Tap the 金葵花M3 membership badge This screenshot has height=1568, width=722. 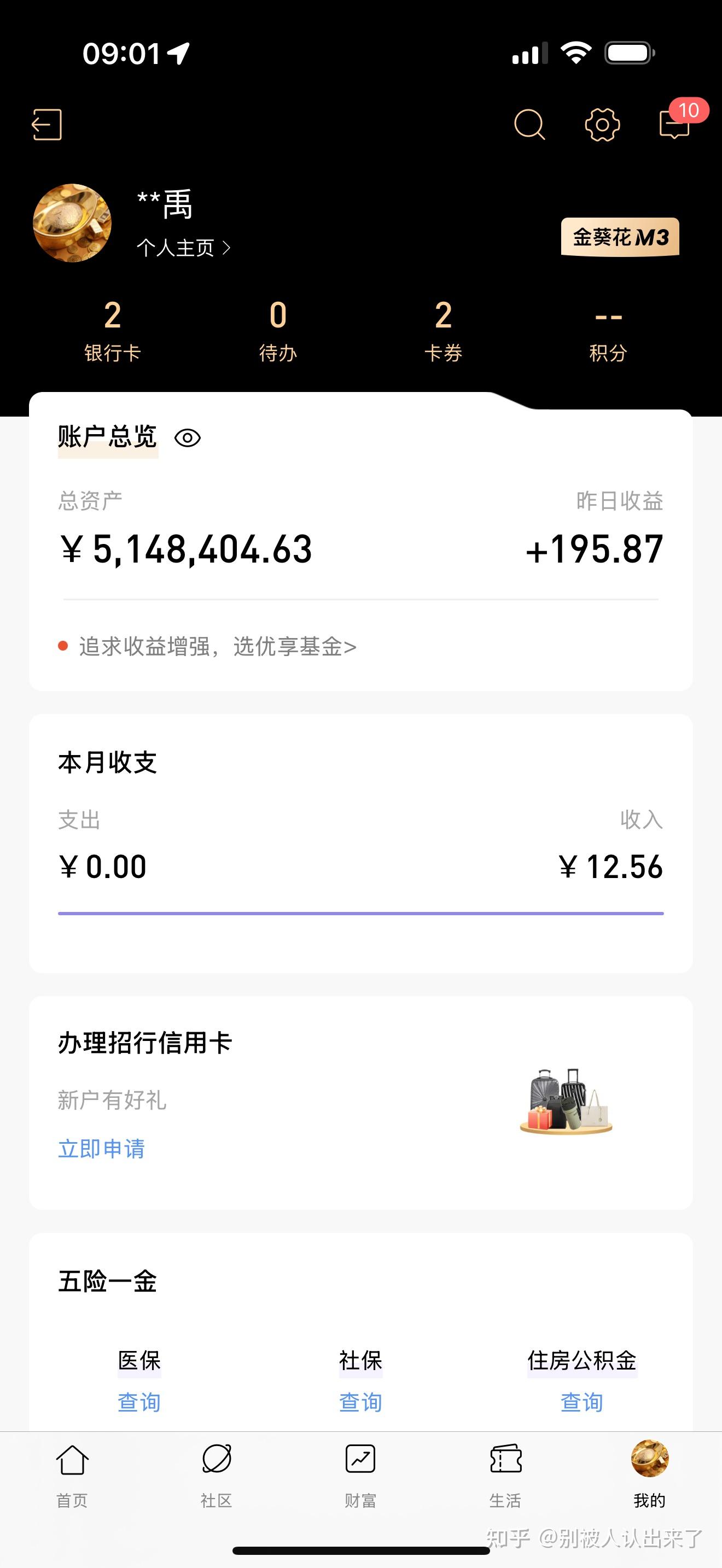(x=620, y=237)
